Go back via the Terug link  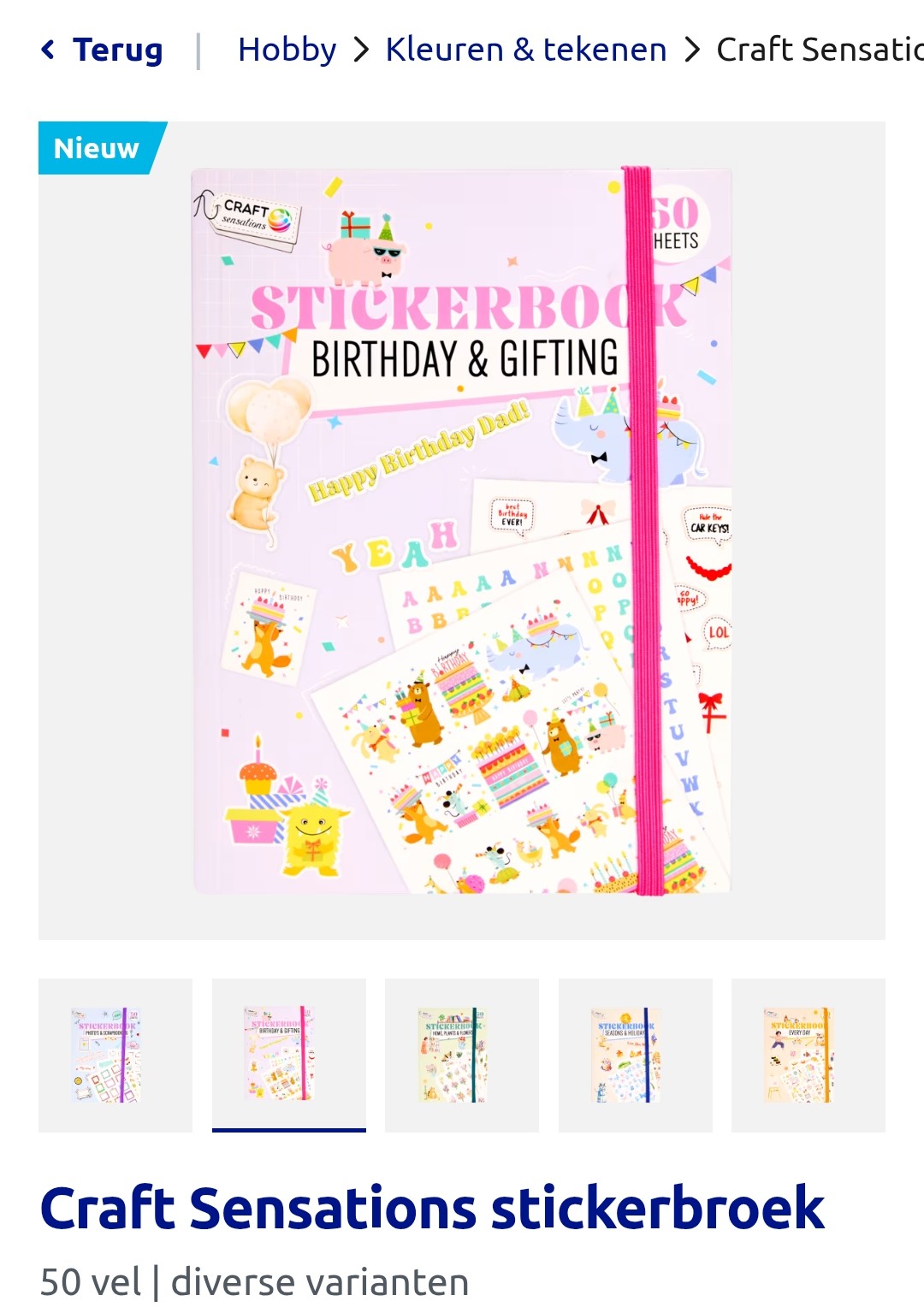point(103,50)
